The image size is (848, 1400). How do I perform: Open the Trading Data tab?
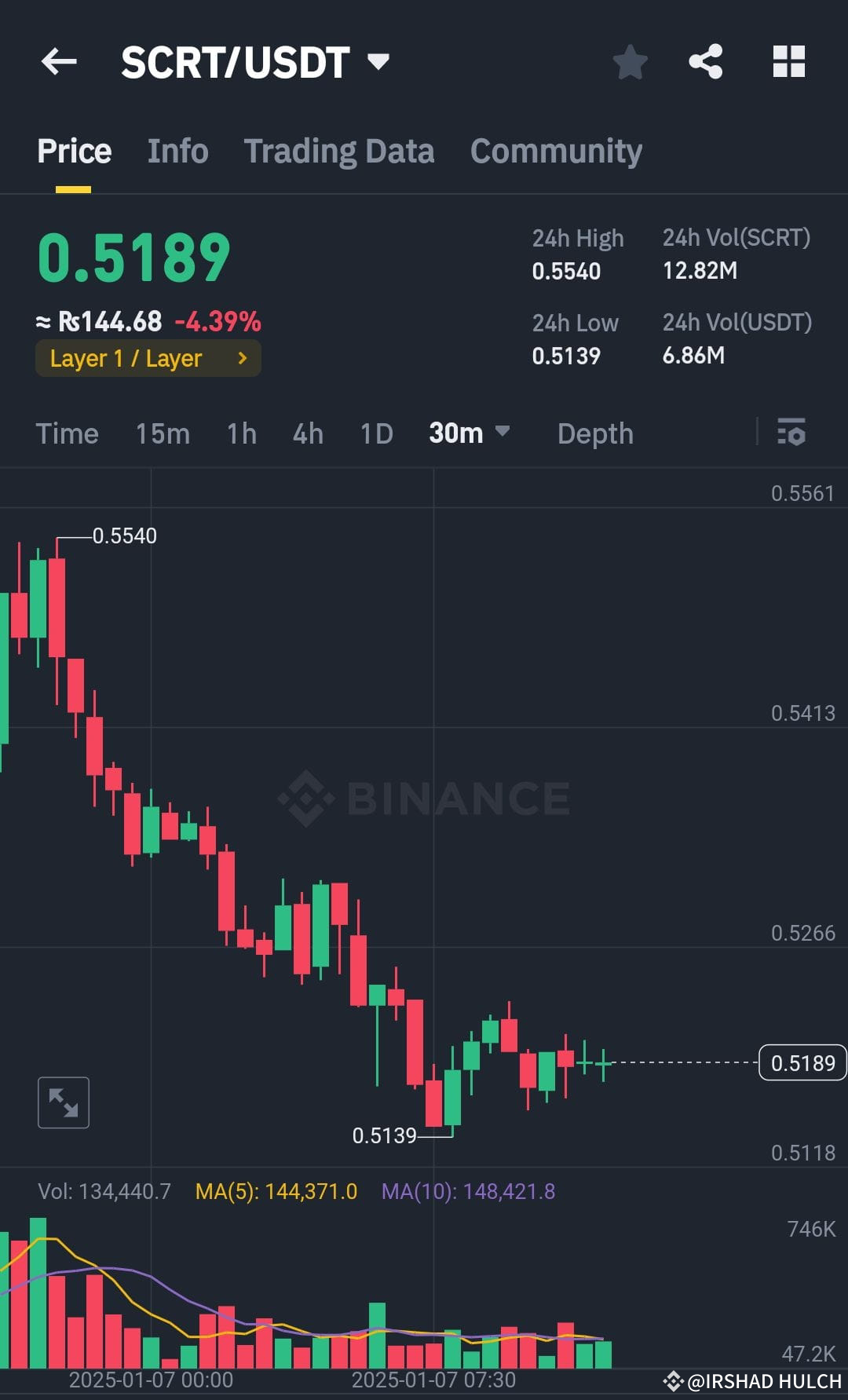pos(339,150)
